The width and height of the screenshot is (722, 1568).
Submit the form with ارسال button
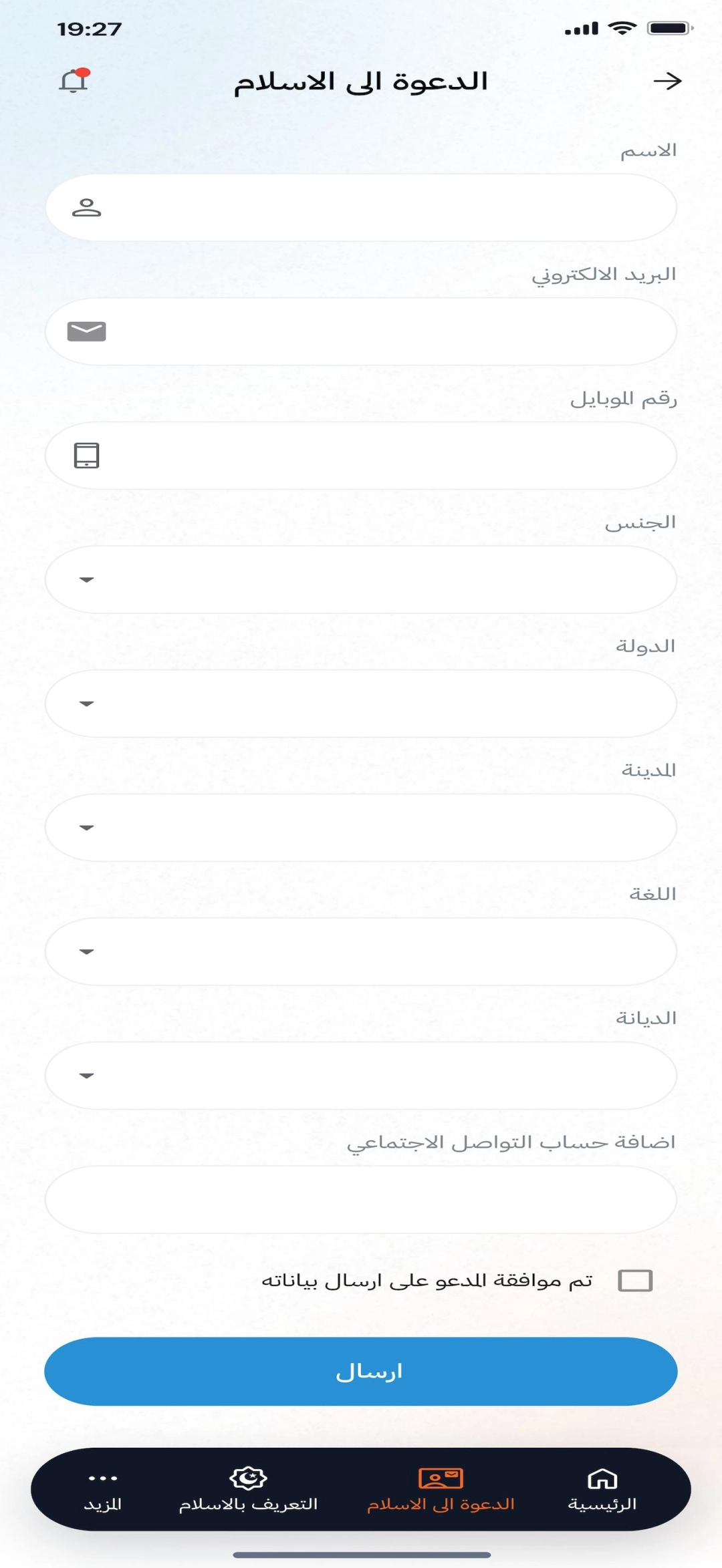coord(361,1372)
